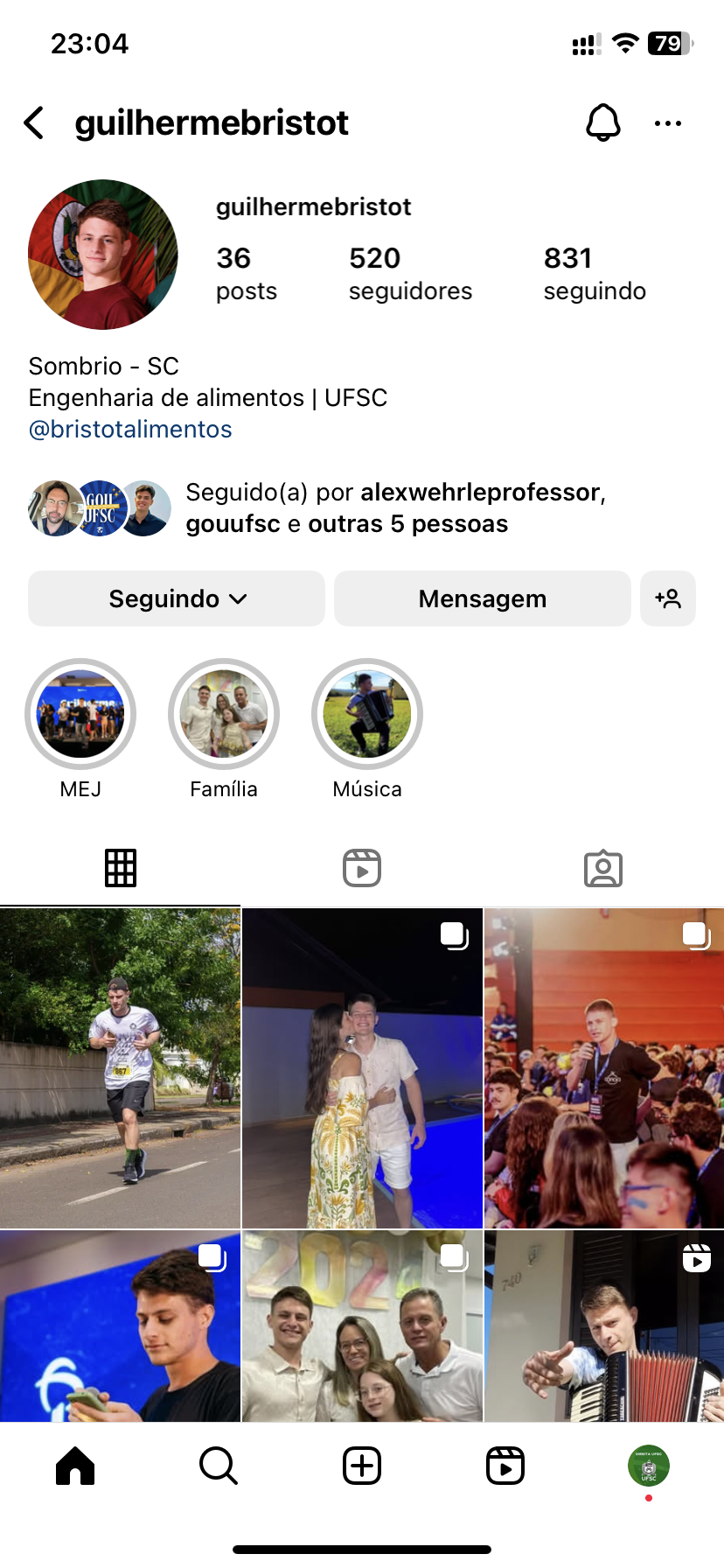The height and width of the screenshot is (1568, 724).
Task: Open the notifications bell for this profile
Action: coord(602,123)
